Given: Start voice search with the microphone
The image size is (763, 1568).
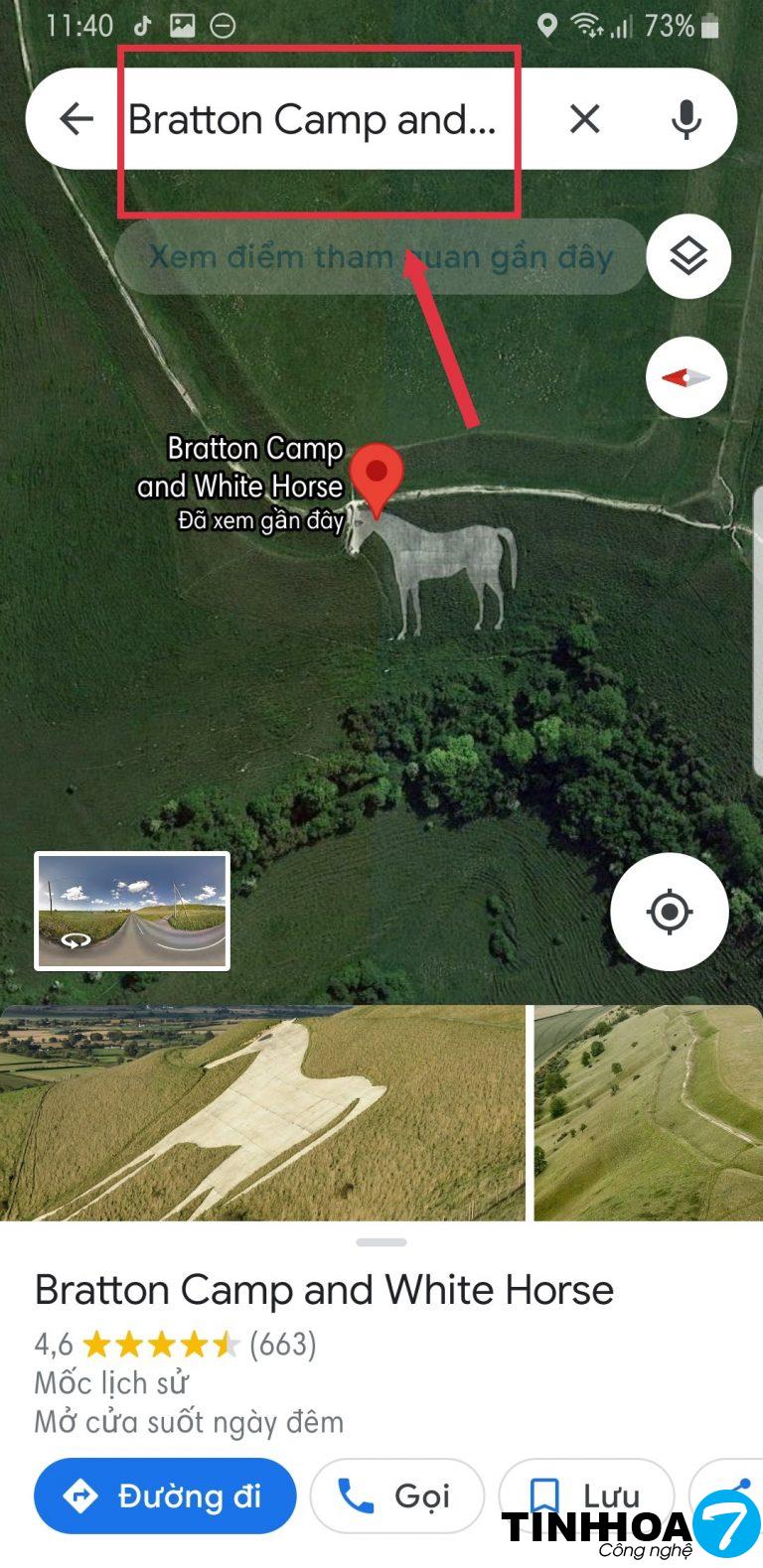Looking at the screenshot, I should pos(686,119).
